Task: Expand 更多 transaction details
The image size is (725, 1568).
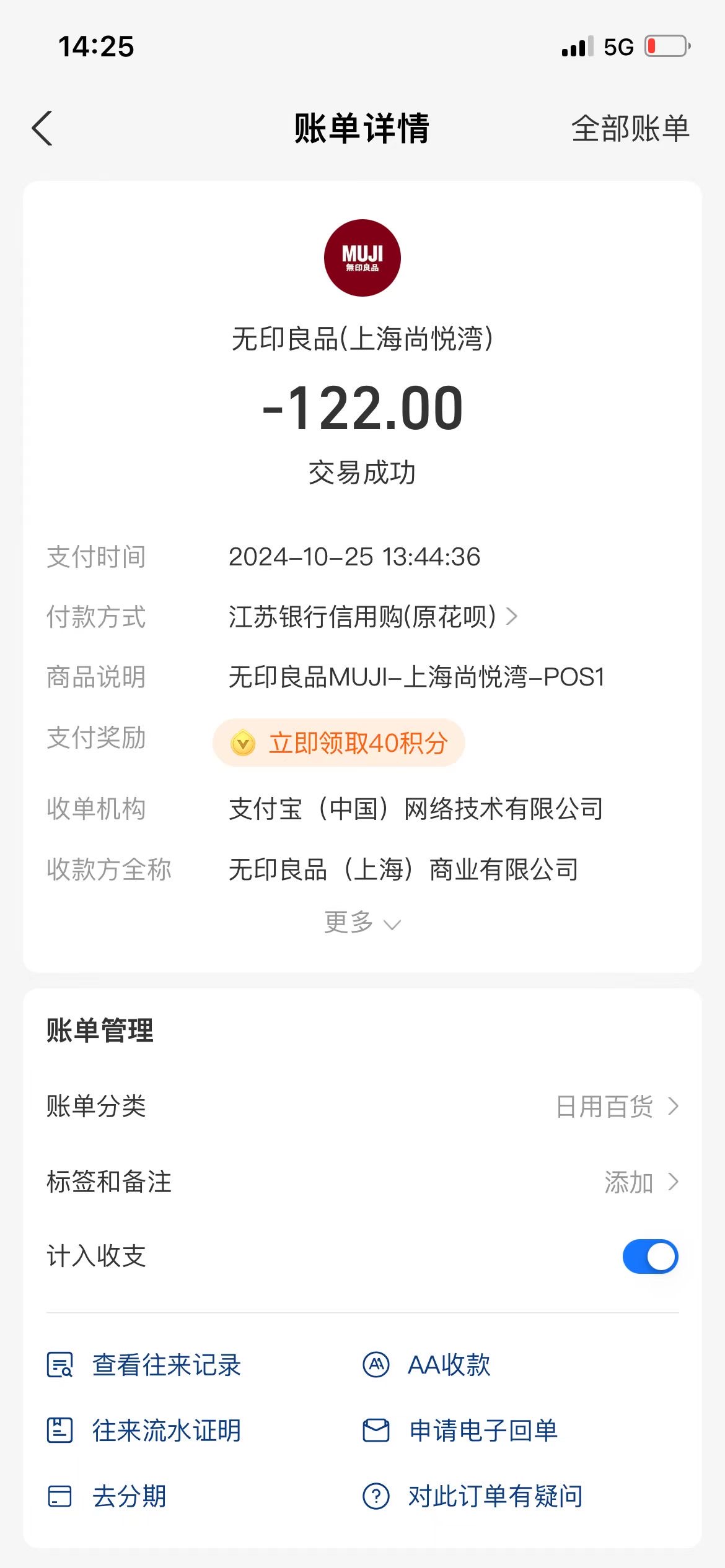Action: tap(362, 923)
